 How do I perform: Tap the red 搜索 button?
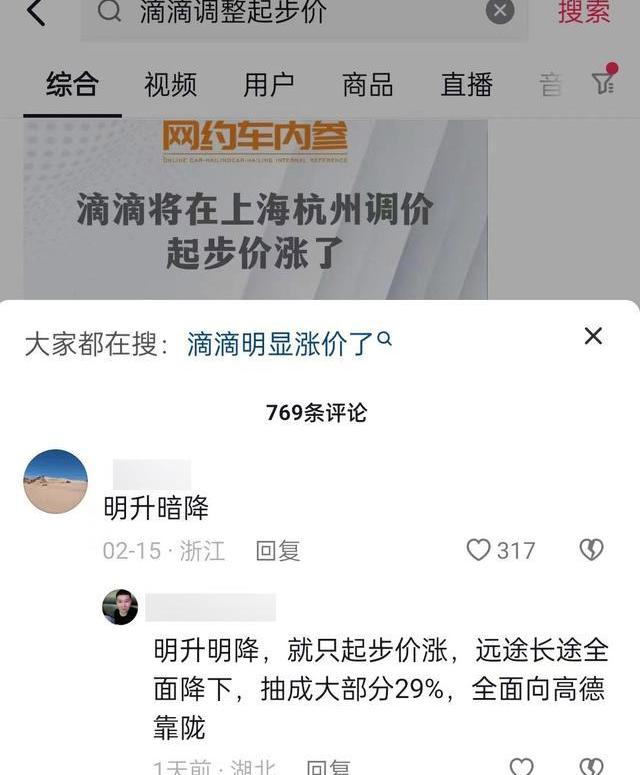click(x=584, y=13)
